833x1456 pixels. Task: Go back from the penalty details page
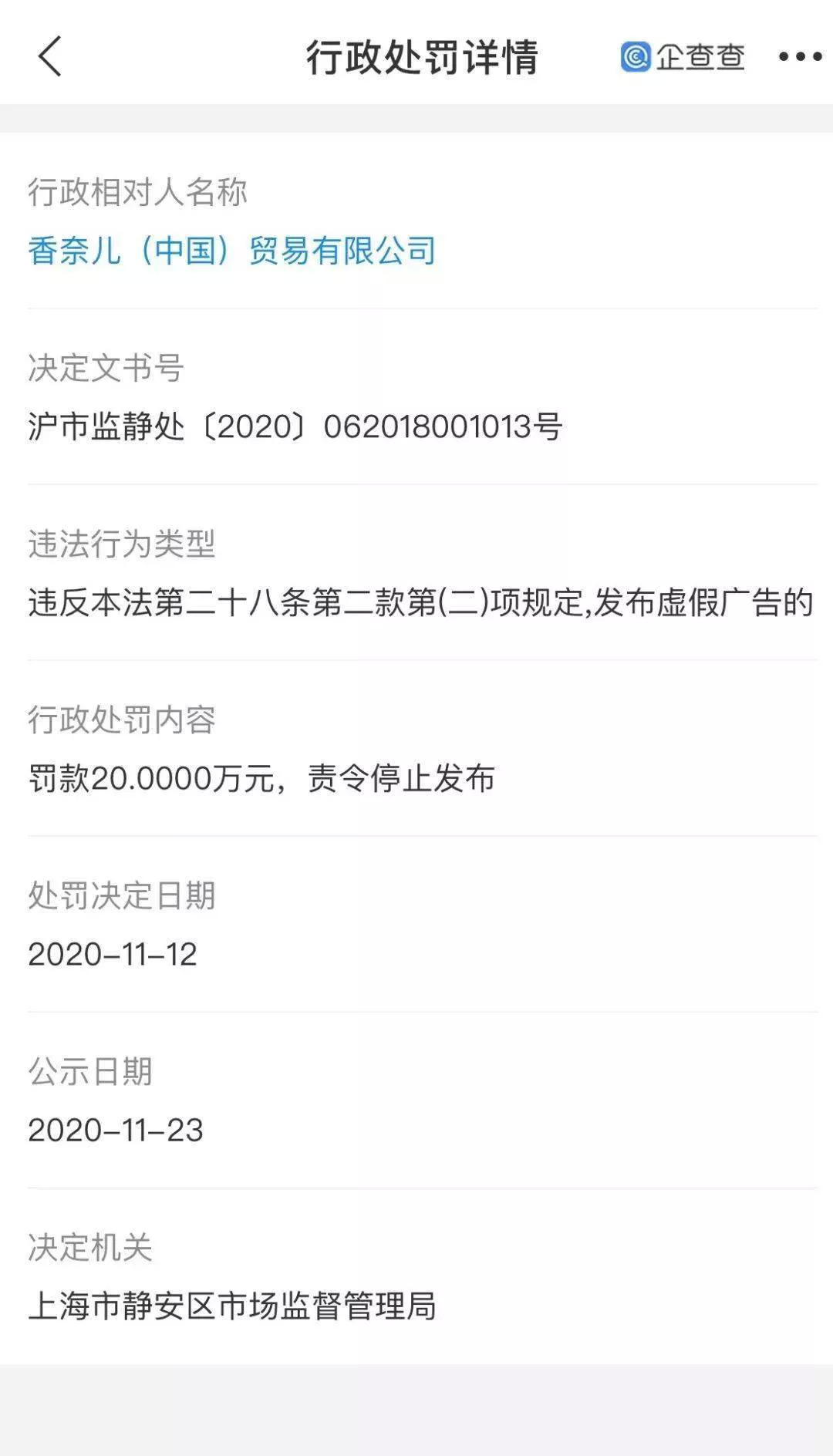click(x=50, y=57)
